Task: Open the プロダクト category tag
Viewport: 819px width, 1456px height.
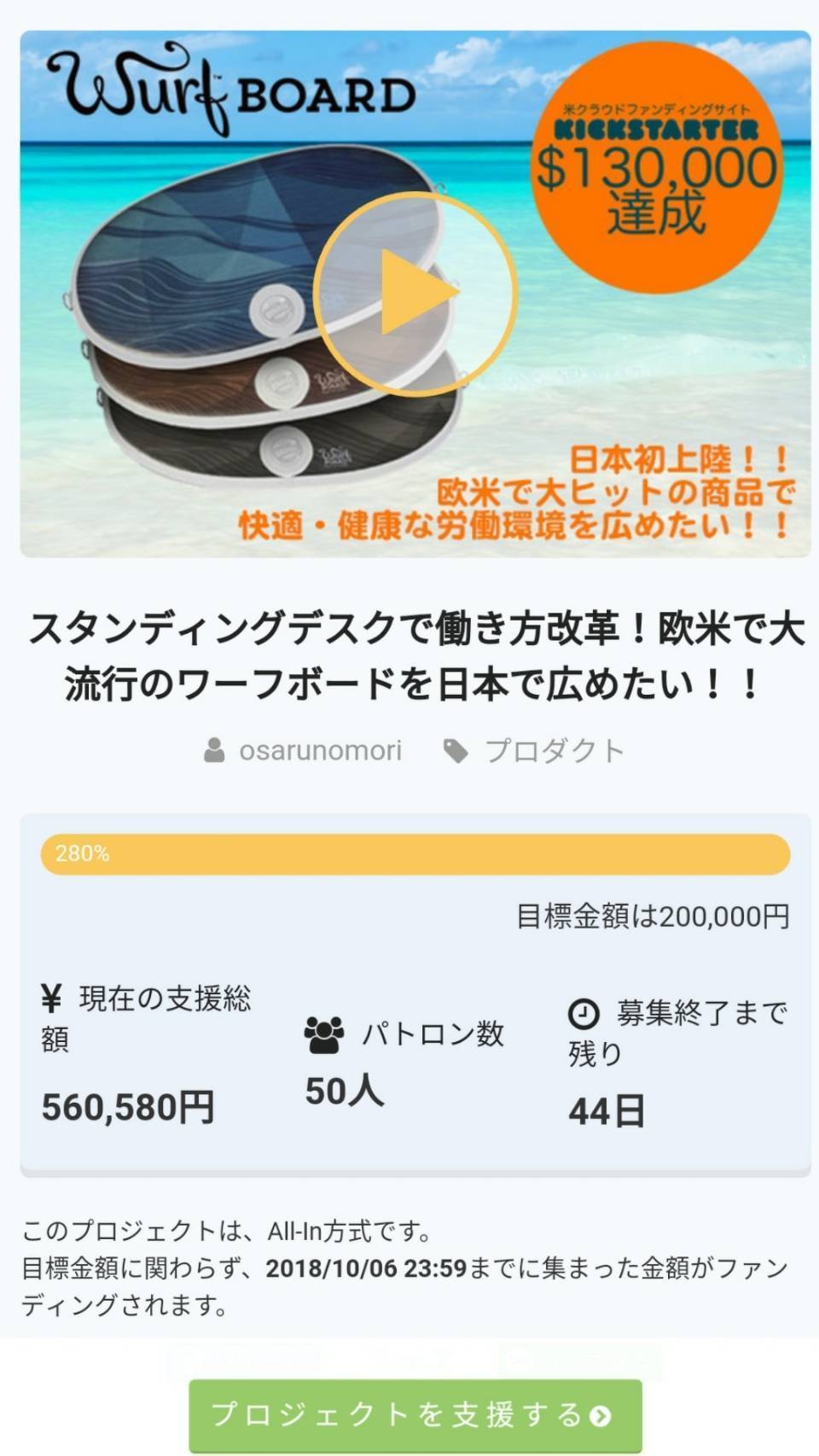Action: (554, 751)
